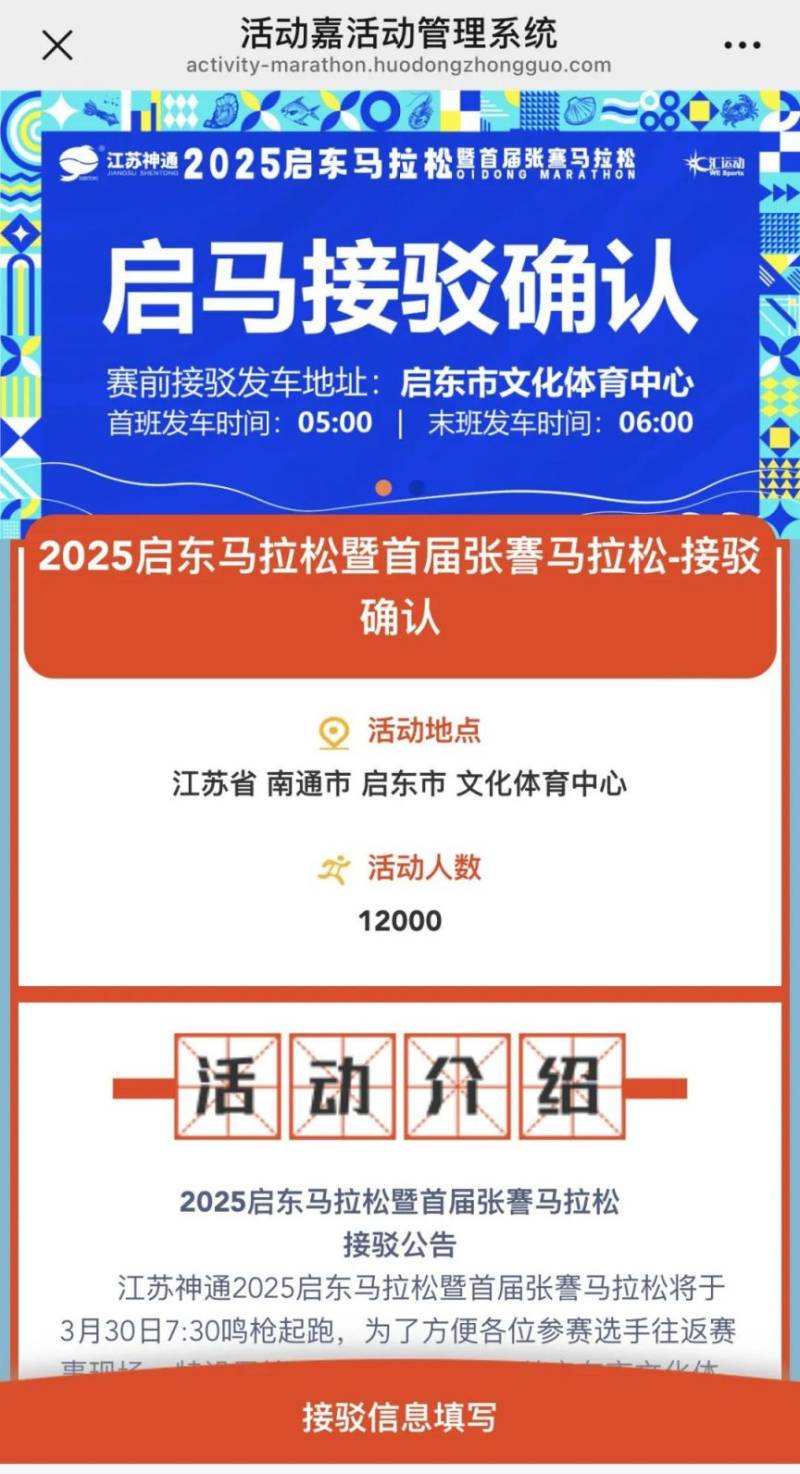
Task: Tap the 接驳信息填写 button at bottom
Action: tap(400, 1415)
